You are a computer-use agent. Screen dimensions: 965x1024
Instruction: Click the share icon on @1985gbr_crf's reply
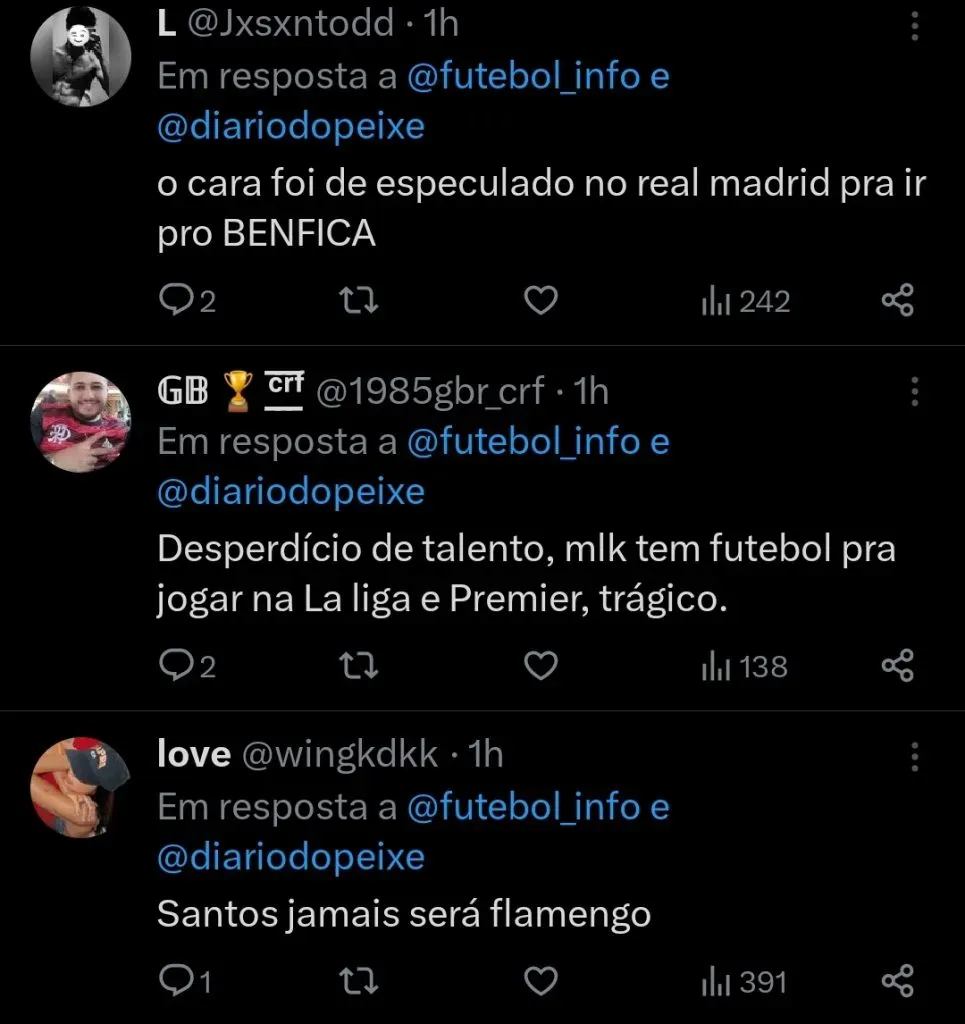897,665
